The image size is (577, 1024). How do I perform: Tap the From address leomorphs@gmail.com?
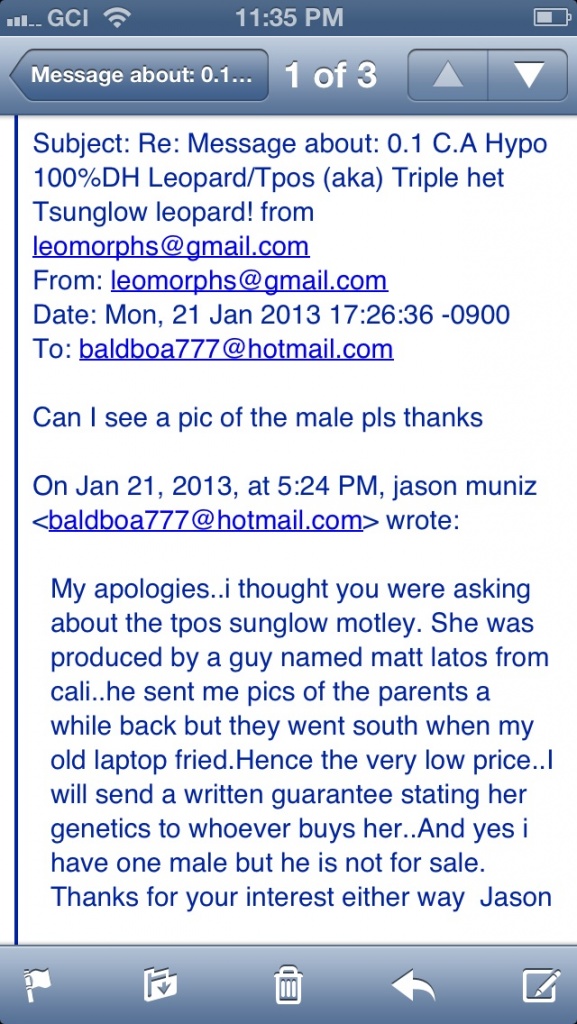pyautogui.click(x=249, y=280)
